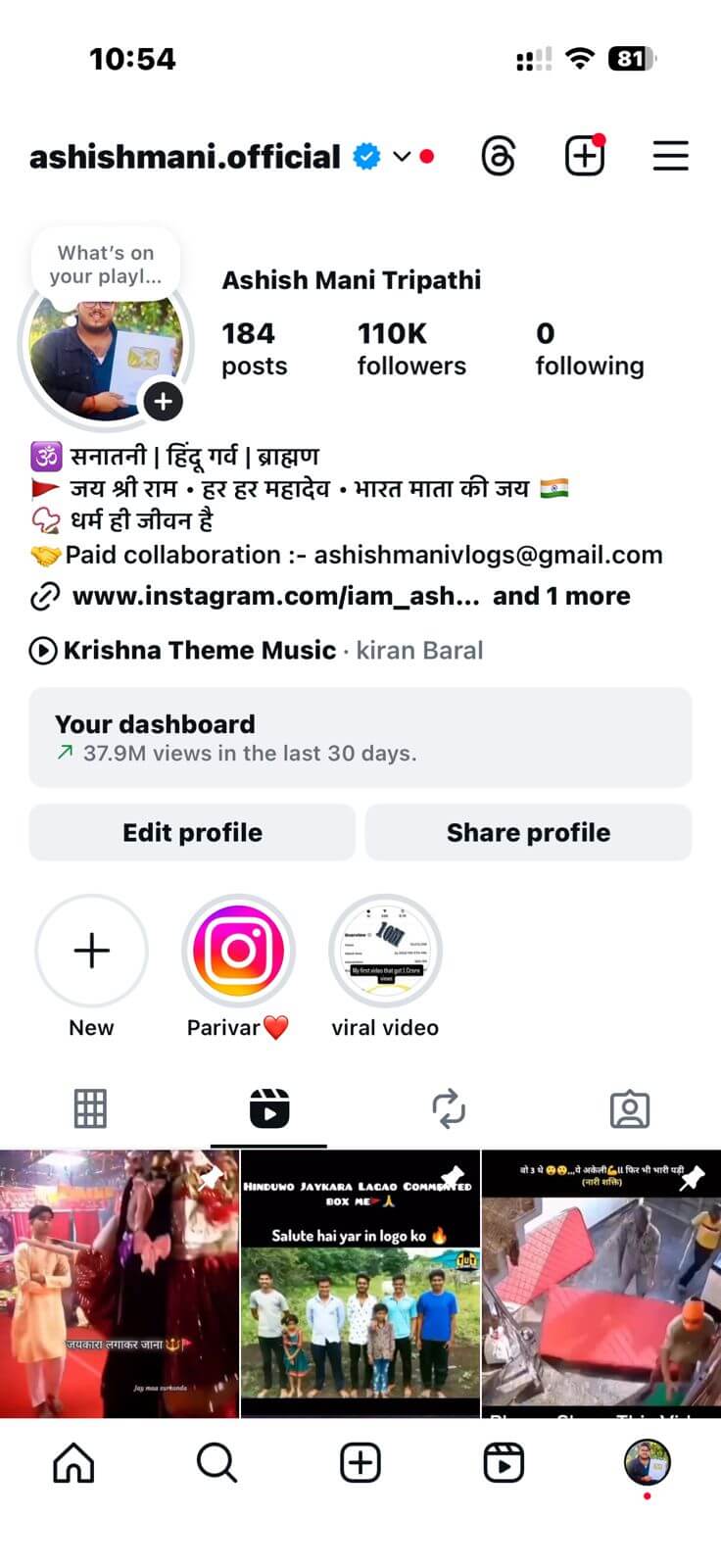Open Your dashboard insights card
721x1568 pixels.
pyautogui.click(x=360, y=737)
